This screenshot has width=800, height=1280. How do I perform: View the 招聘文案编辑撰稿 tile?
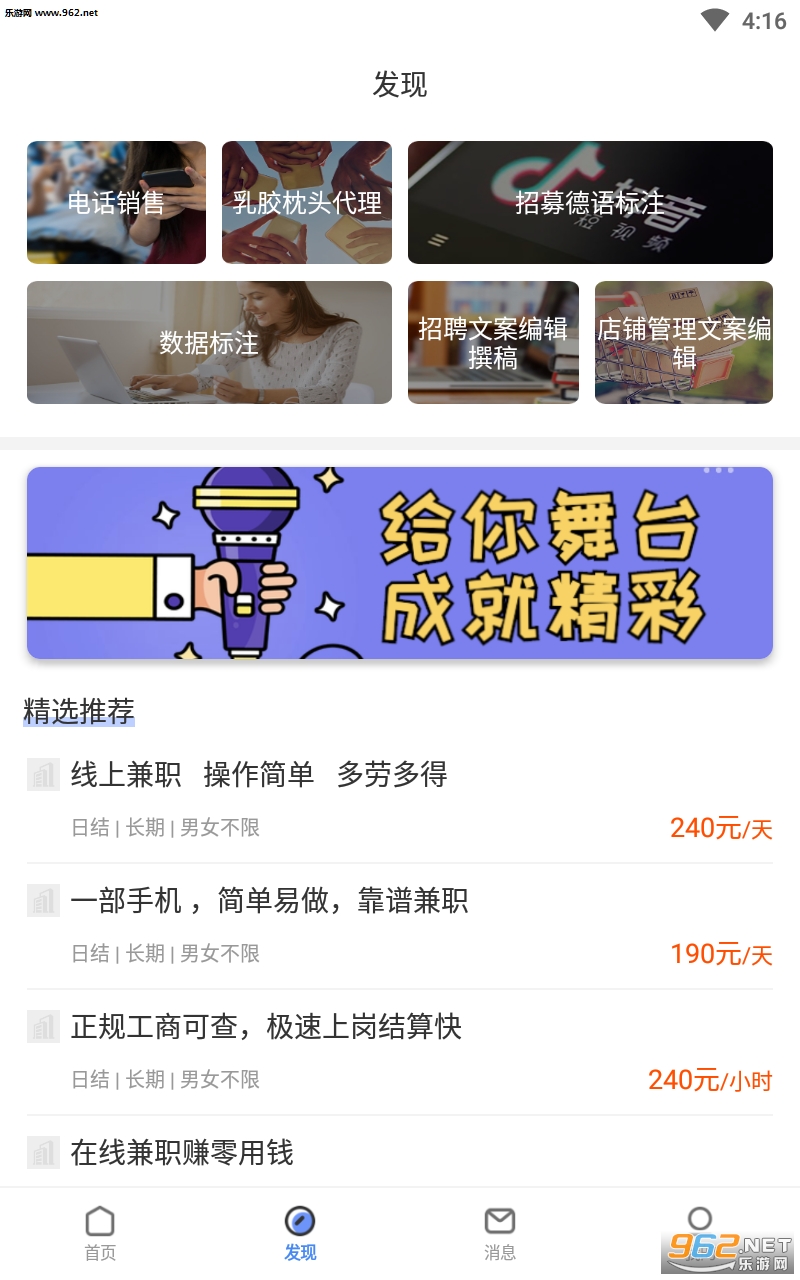[x=493, y=342]
